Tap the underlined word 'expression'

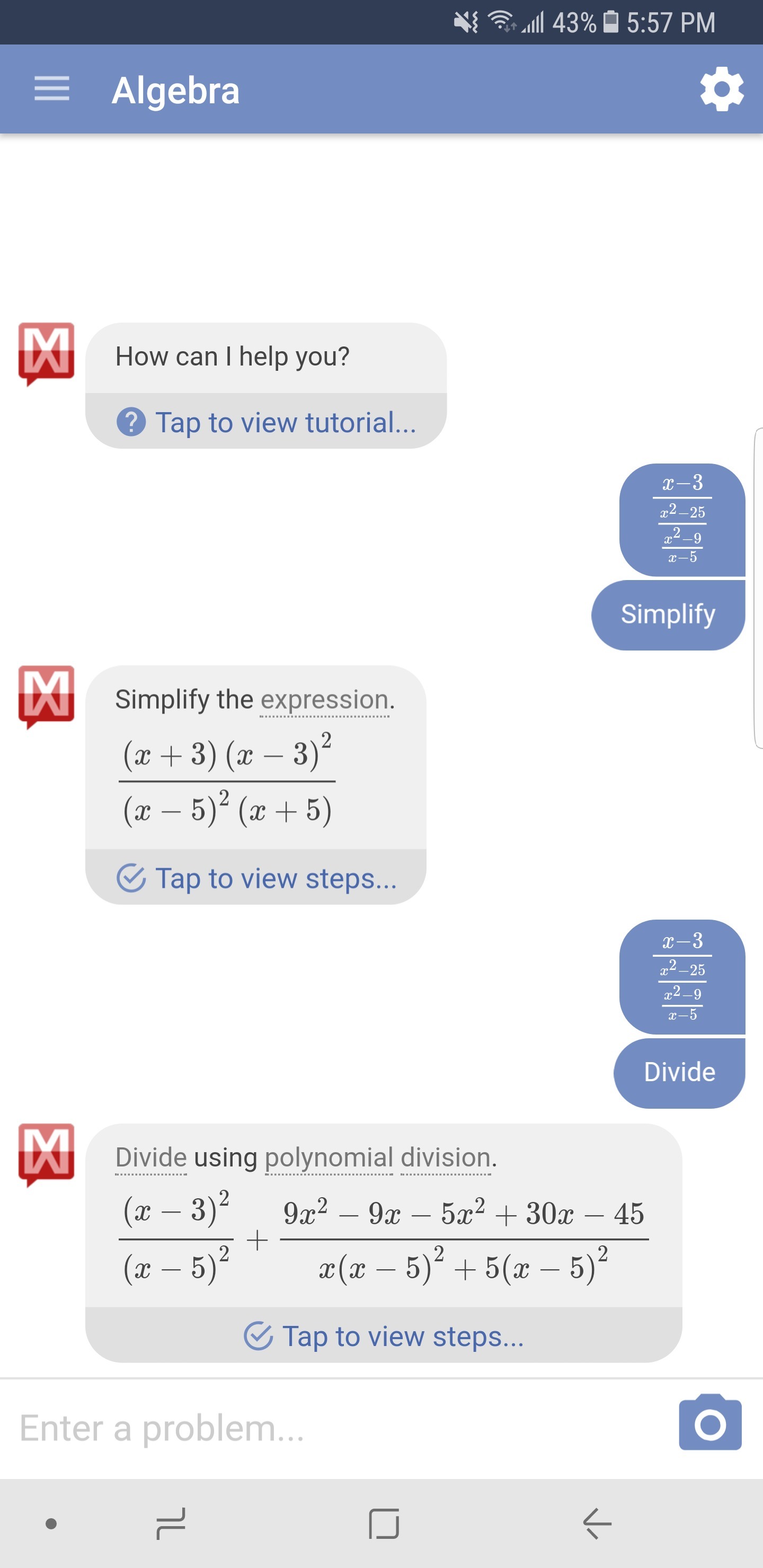coord(325,700)
